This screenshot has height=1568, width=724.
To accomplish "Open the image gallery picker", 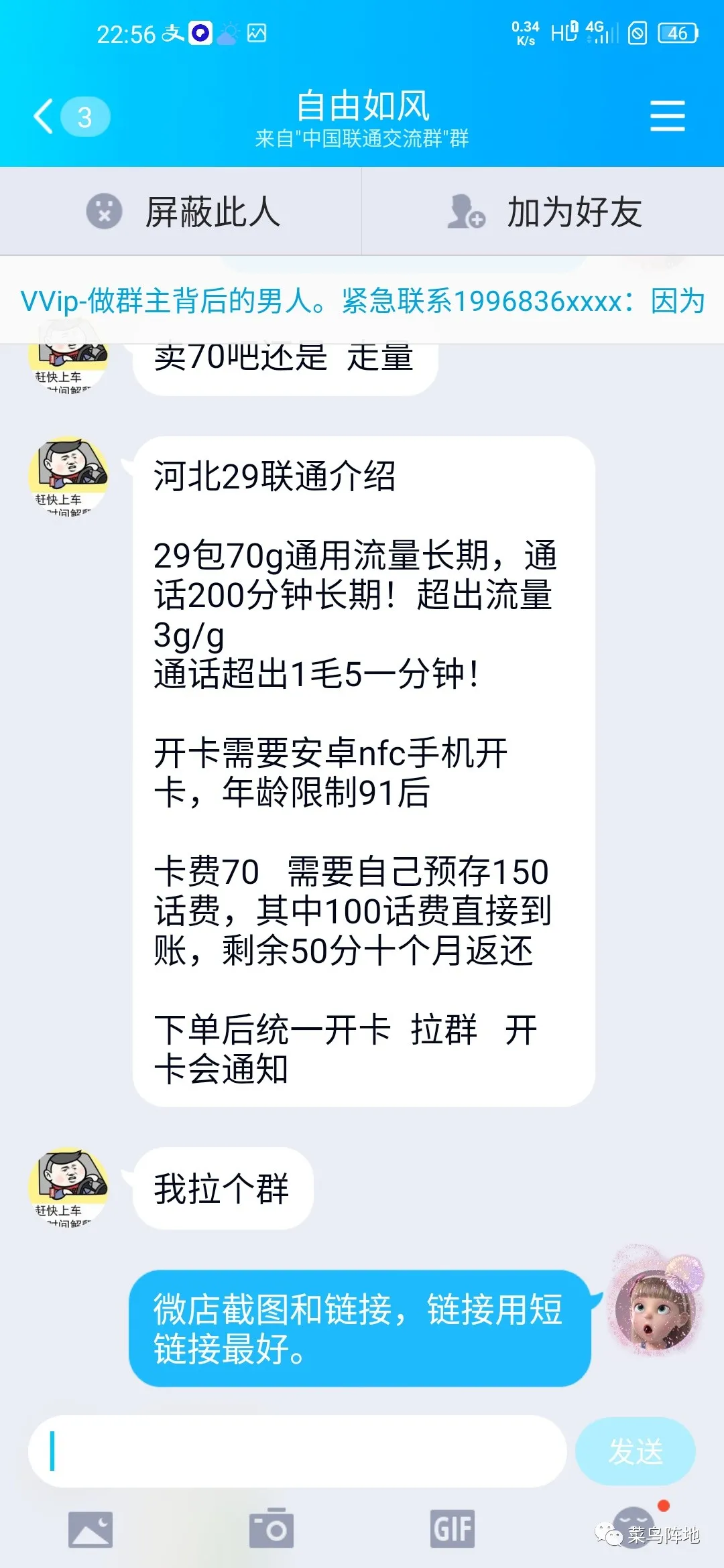I will (90, 1529).
